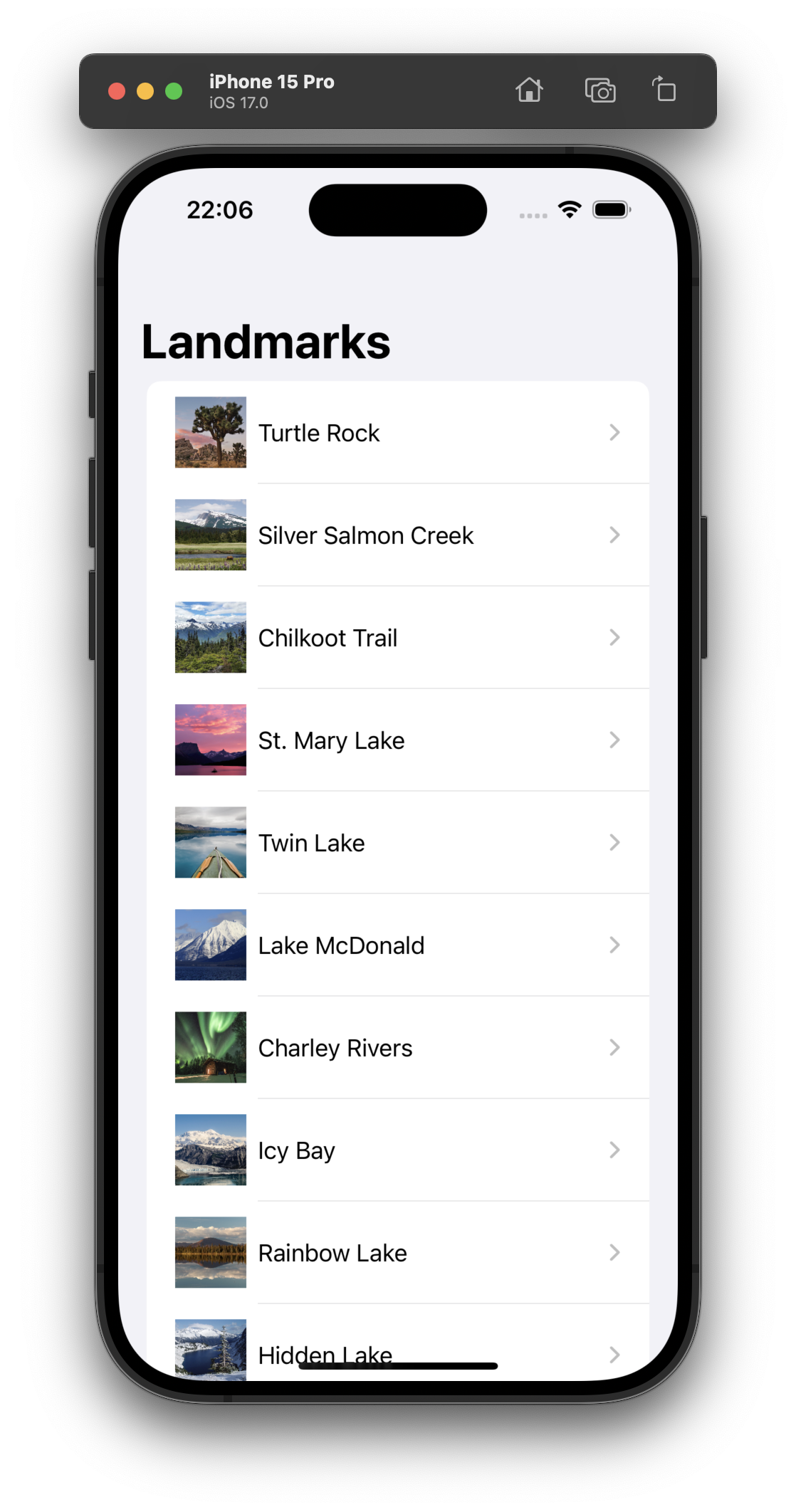Select the Icy Bay row
Image resolution: width=796 pixels, height=1512 pixels.
coord(397,1150)
